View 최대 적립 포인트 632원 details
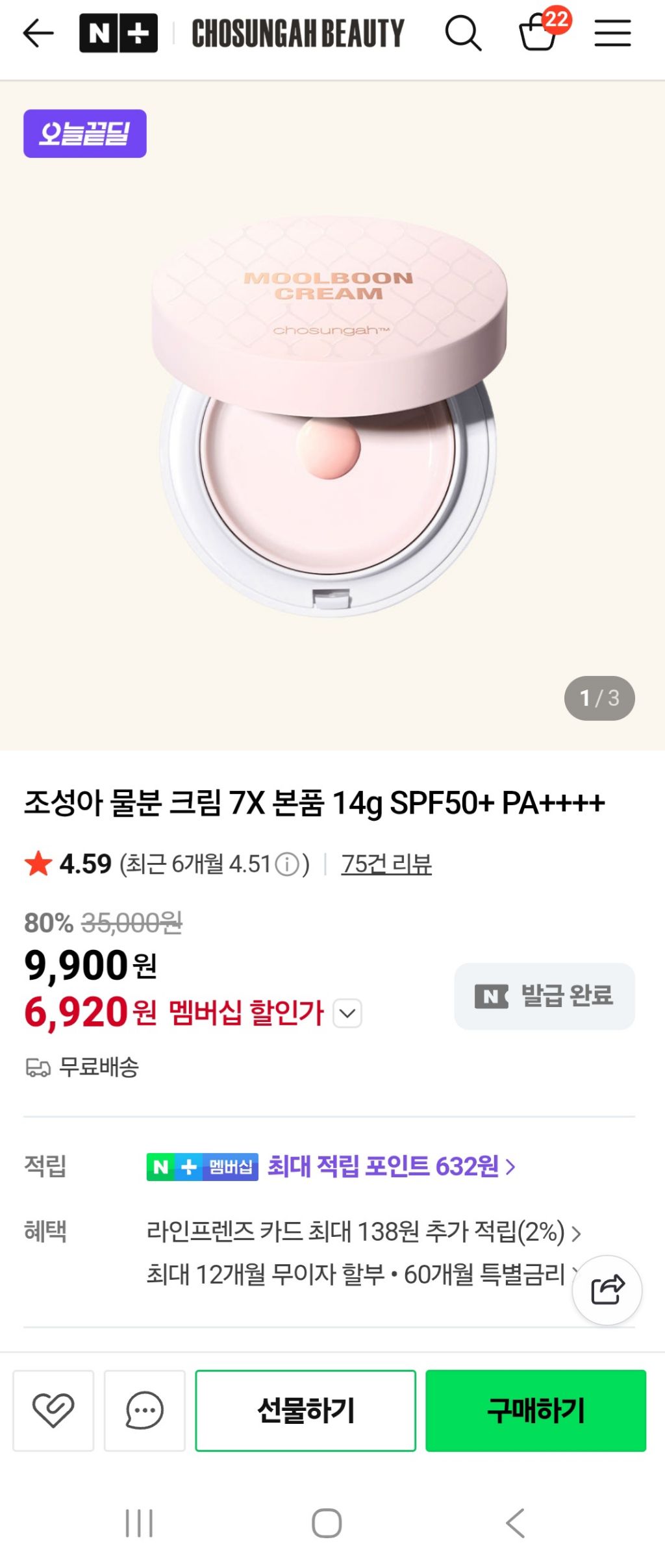The height and width of the screenshot is (1568, 665). (391, 1167)
